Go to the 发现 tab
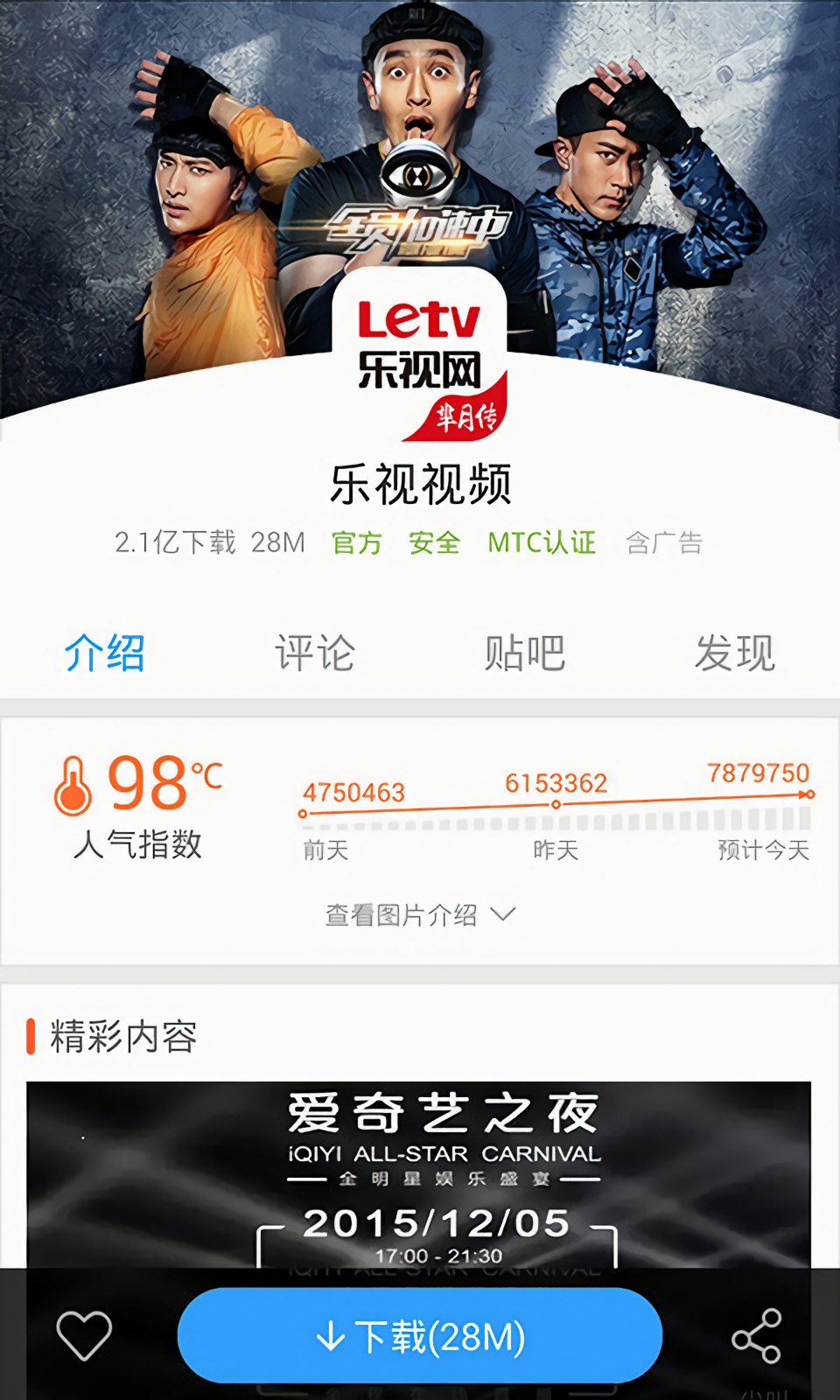 735,653
